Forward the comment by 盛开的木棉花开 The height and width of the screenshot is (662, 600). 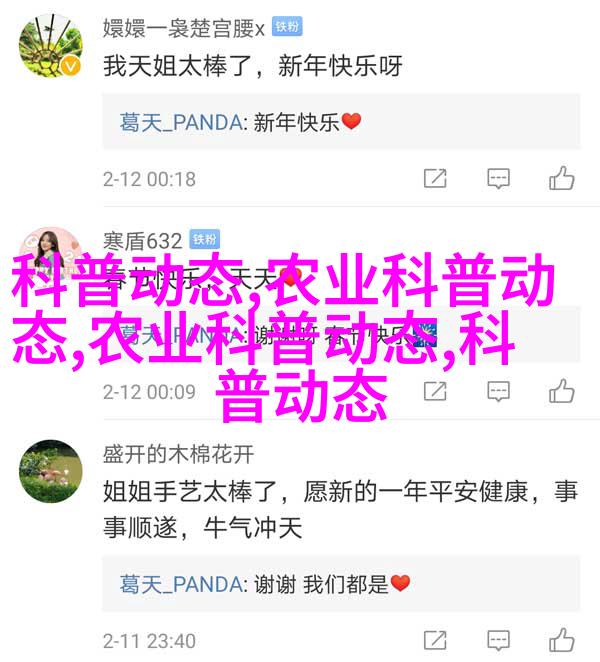pyautogui.click(x=435, y=639)
